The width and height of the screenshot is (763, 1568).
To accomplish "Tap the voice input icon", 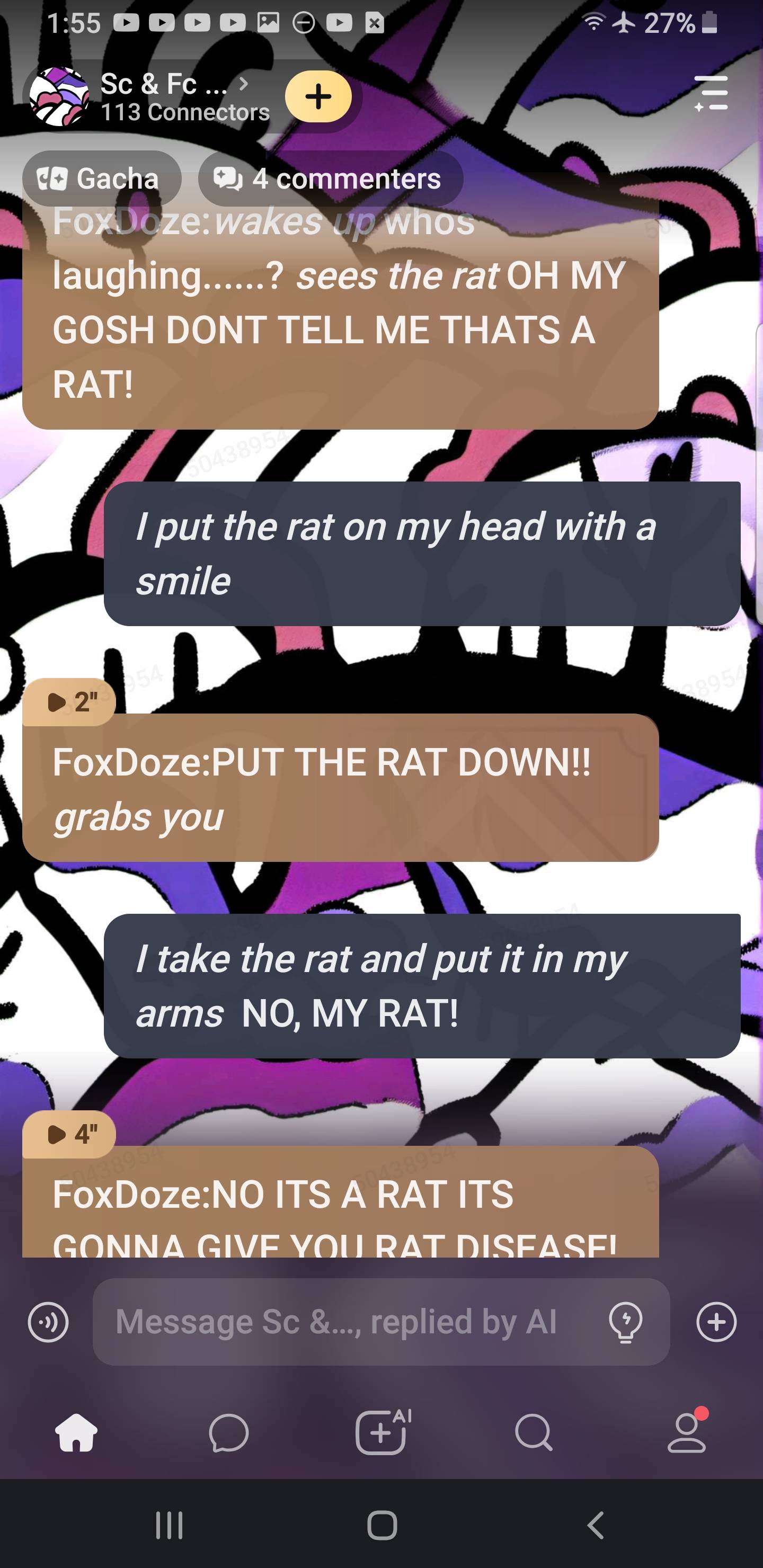I will coord(48,1322).
